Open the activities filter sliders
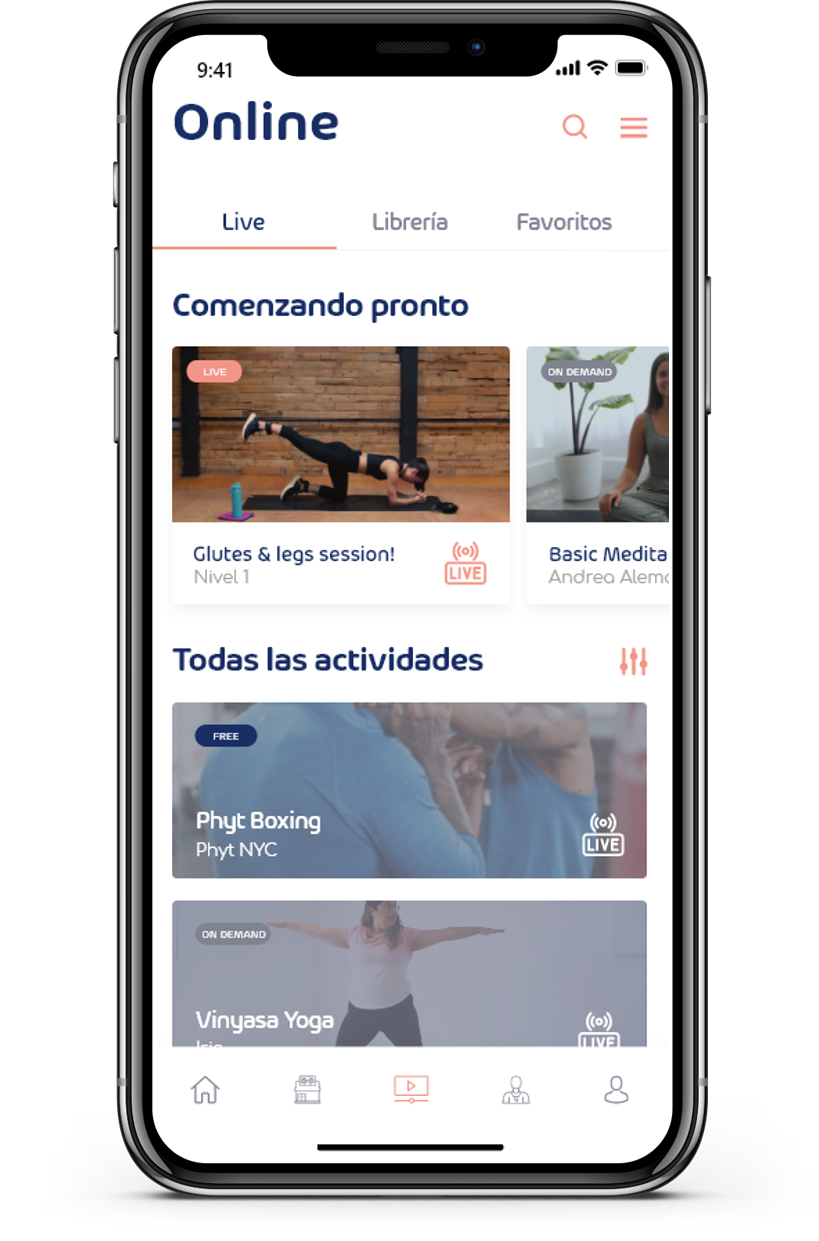 (x=633, y=661)
